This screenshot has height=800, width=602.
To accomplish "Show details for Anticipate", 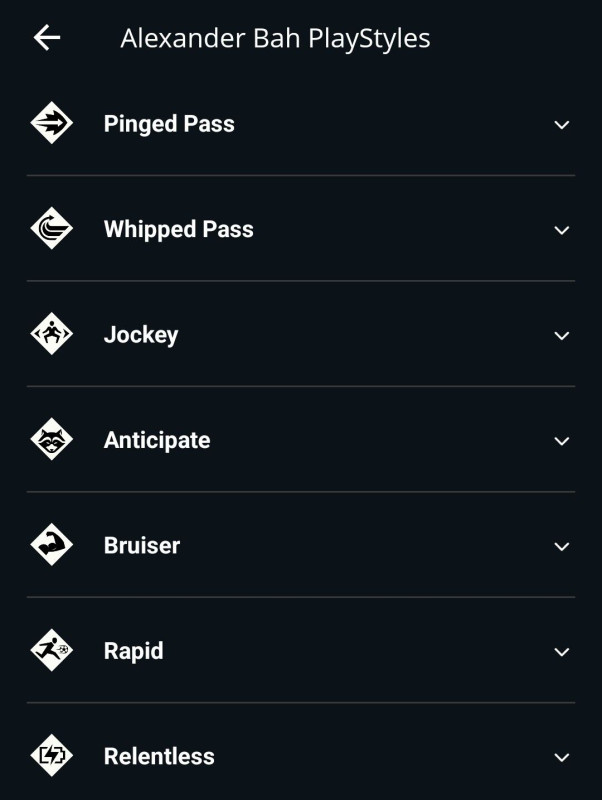I will (561, 441).
